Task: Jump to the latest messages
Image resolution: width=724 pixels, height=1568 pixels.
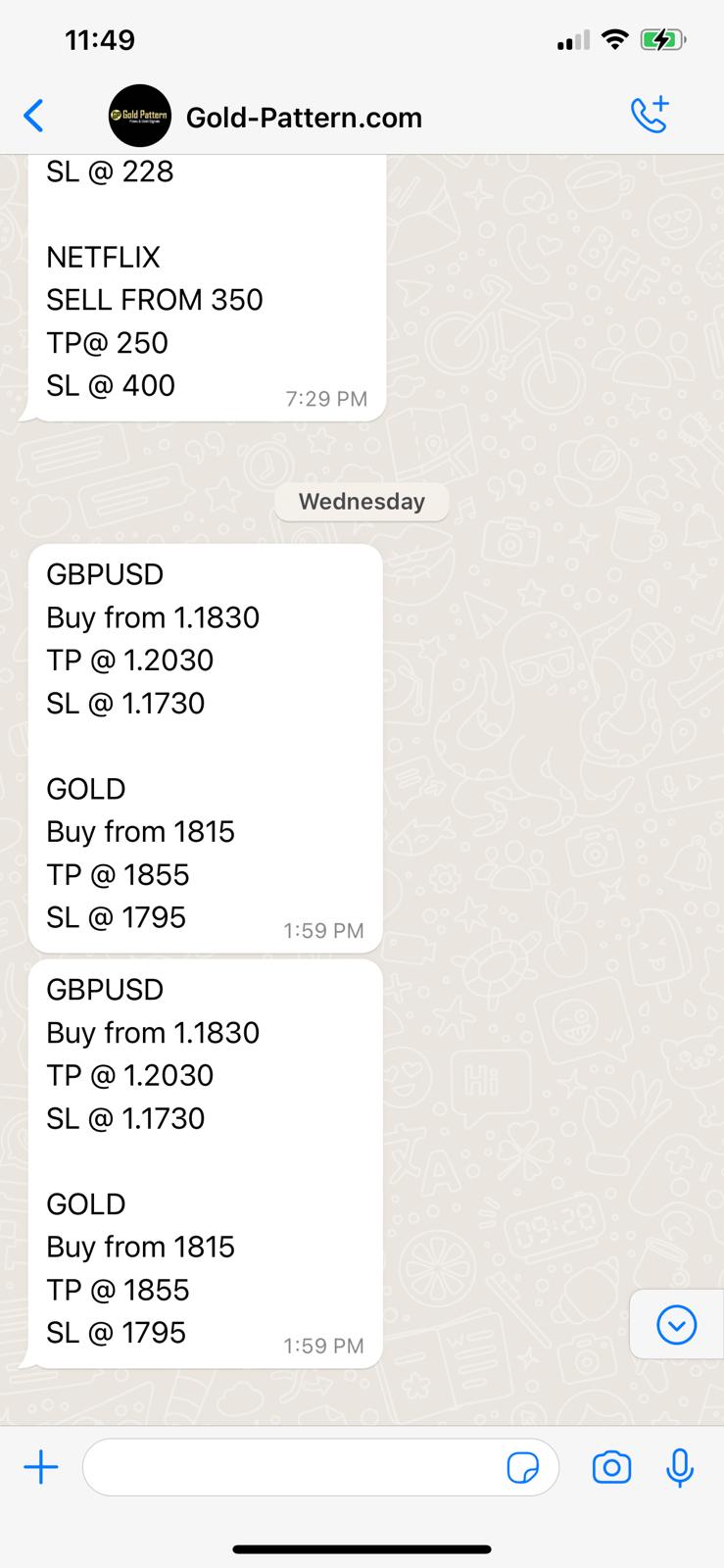Action: coord(676,1325)
